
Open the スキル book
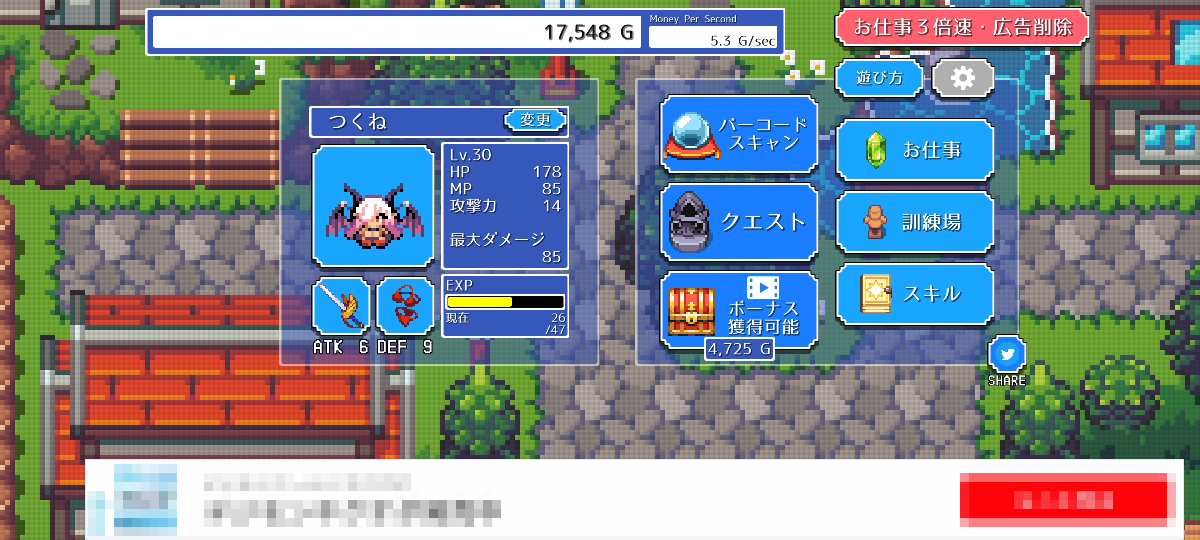coord(915,294)
